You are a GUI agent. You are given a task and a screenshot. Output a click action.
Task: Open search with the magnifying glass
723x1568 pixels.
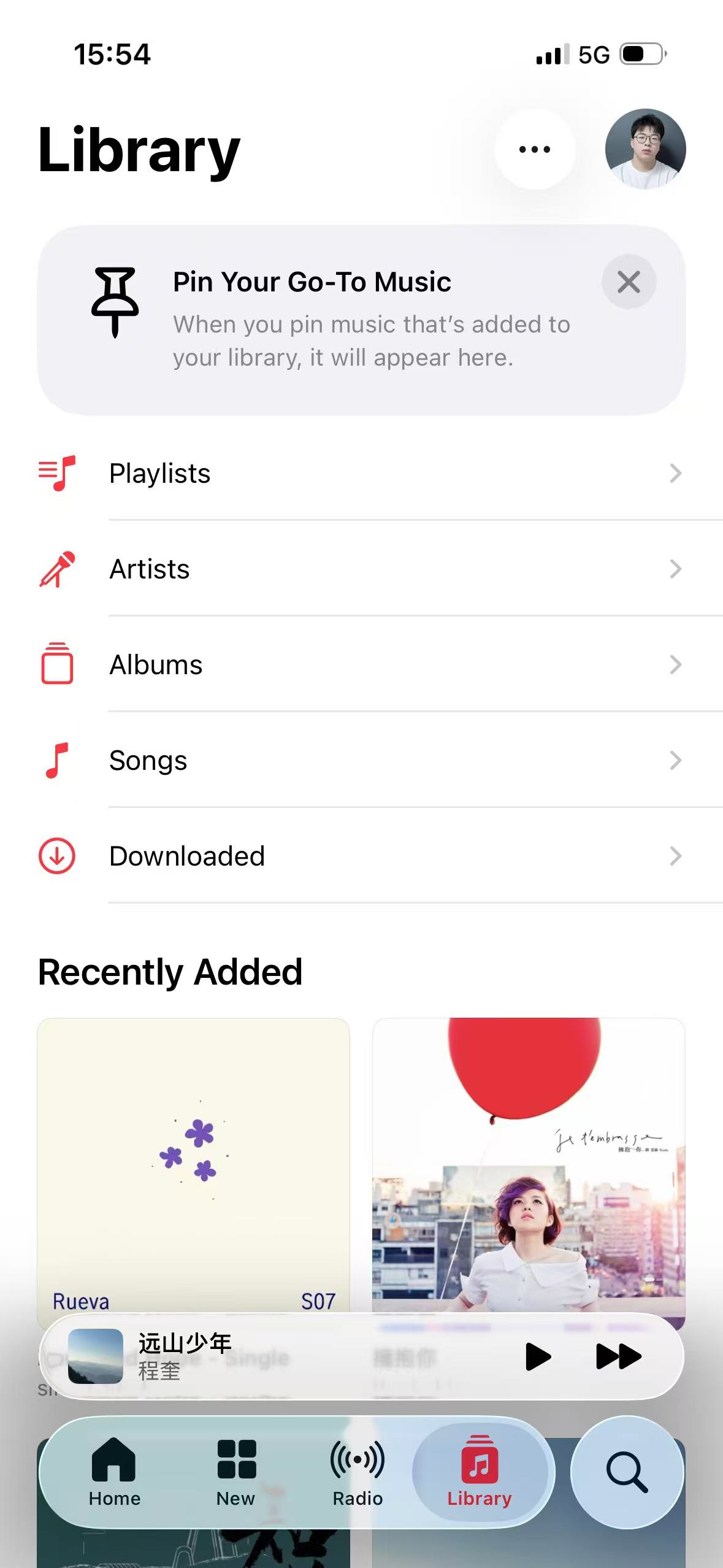[x=627, y=1472]
